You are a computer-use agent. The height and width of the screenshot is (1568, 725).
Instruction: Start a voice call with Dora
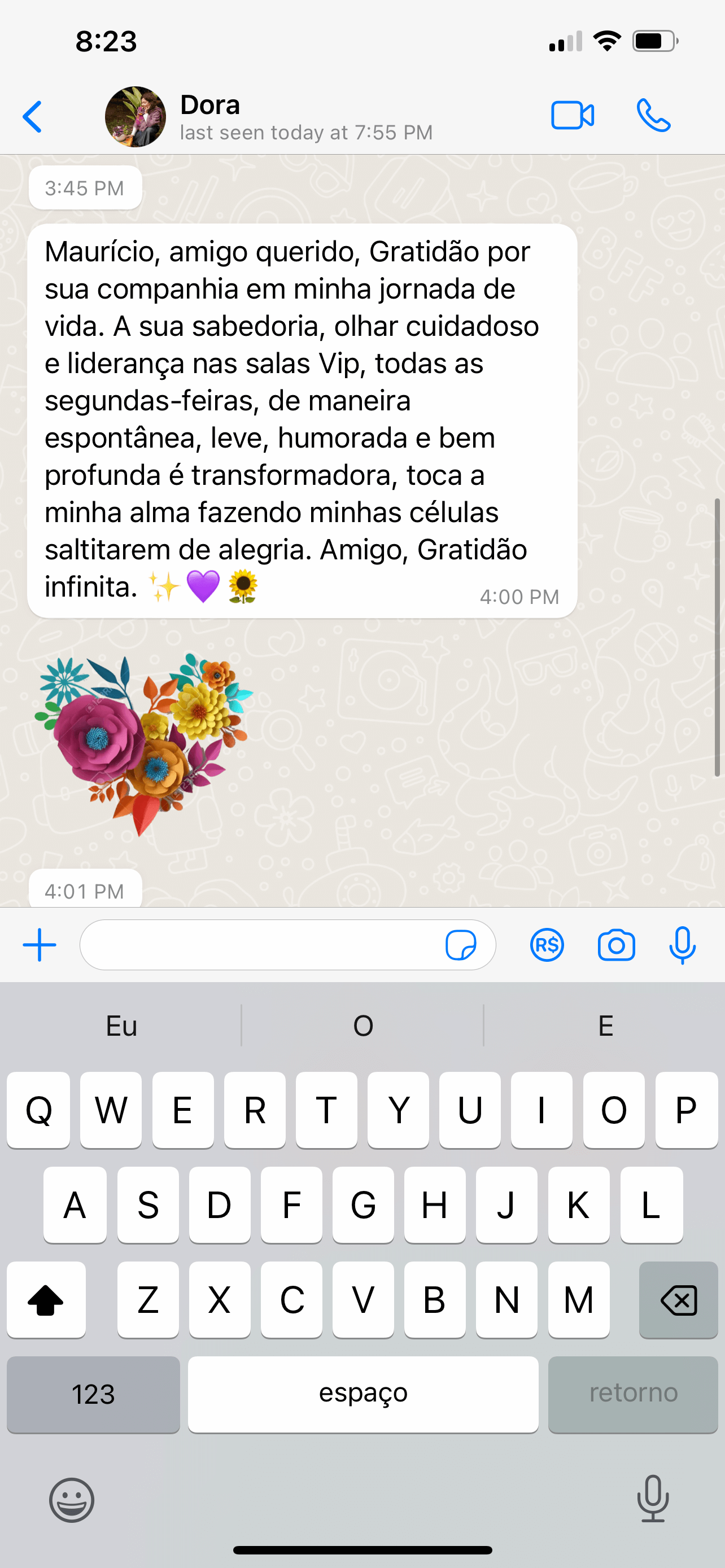pyautogui.click(x=654, y=116)
